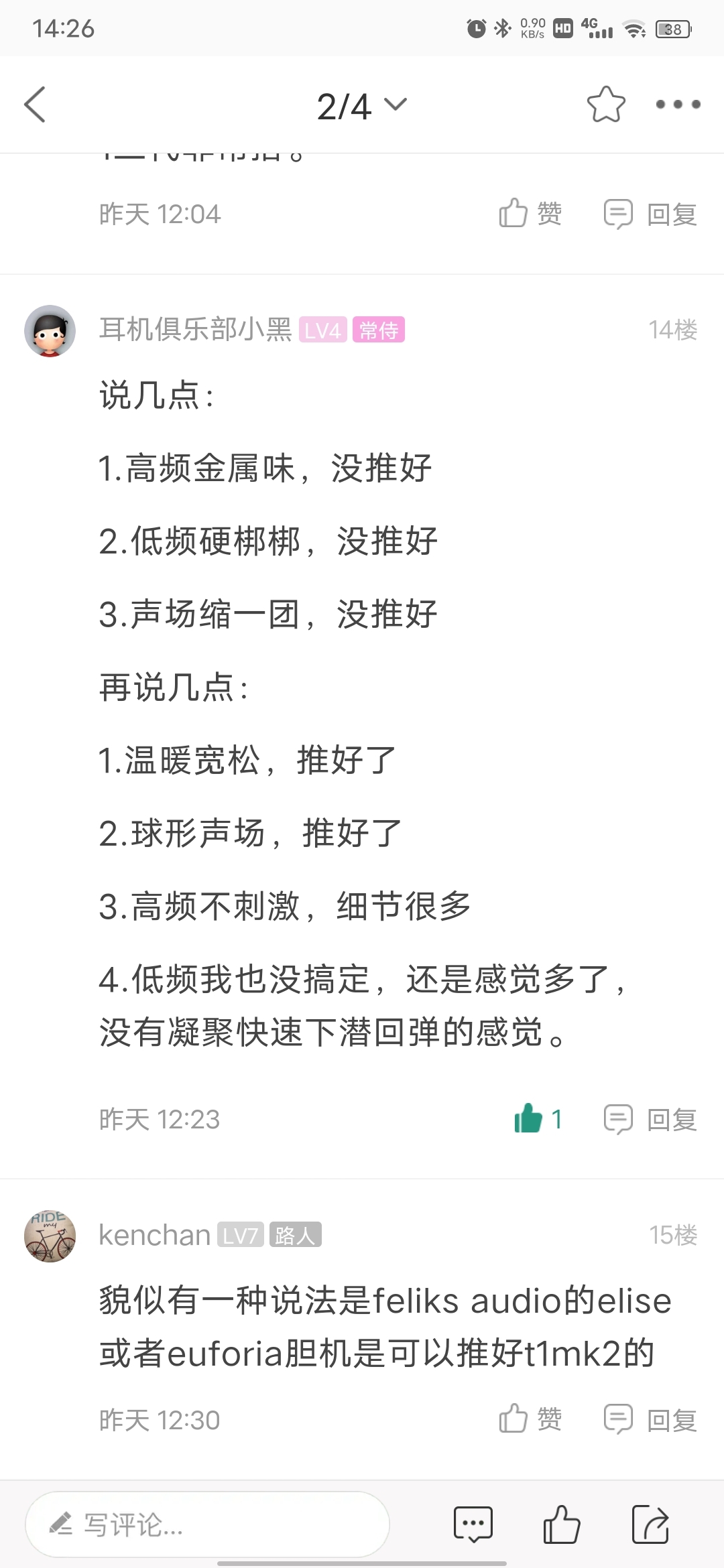Image resolution: width=724 pixels, height=1568 pixels.
Task: Open kenchan's profile avatar
Action: 50,1236
